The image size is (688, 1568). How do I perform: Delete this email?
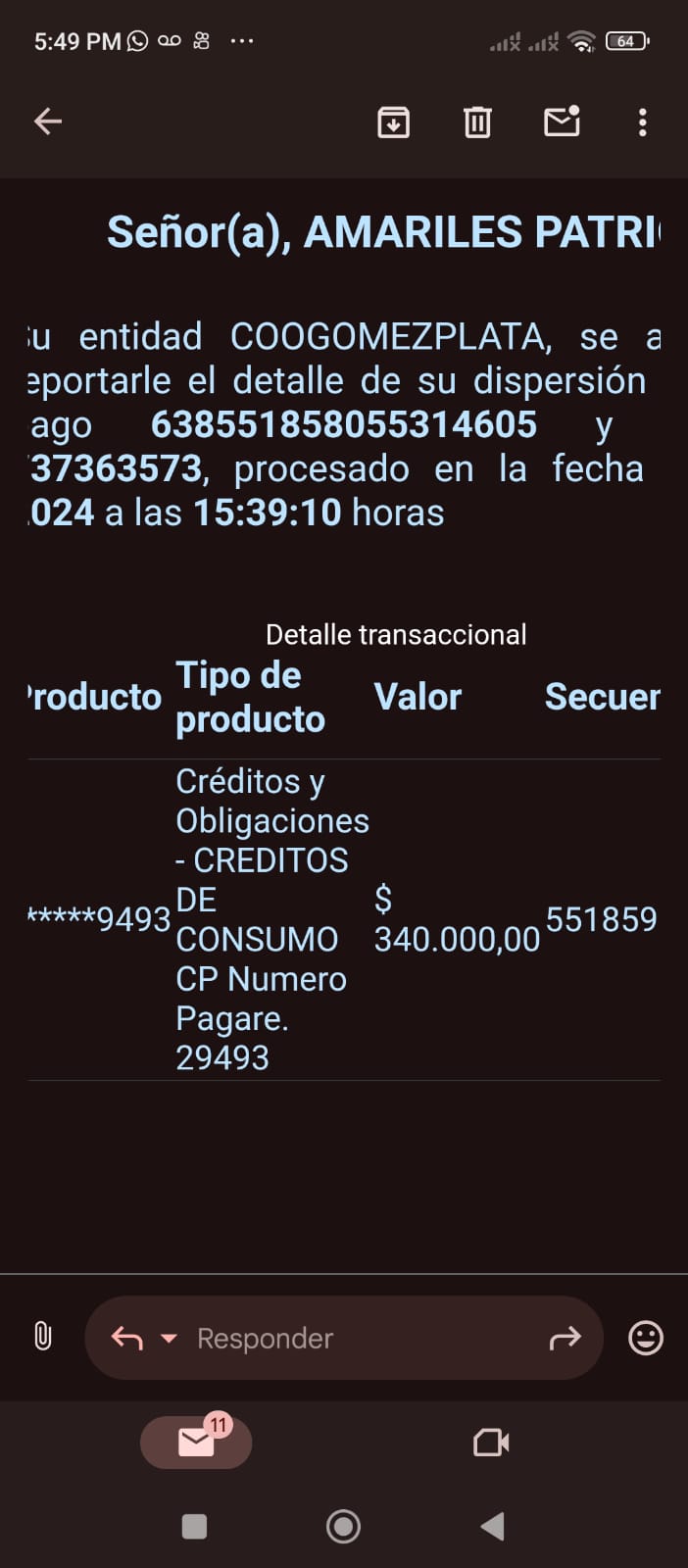coord(477,122)
